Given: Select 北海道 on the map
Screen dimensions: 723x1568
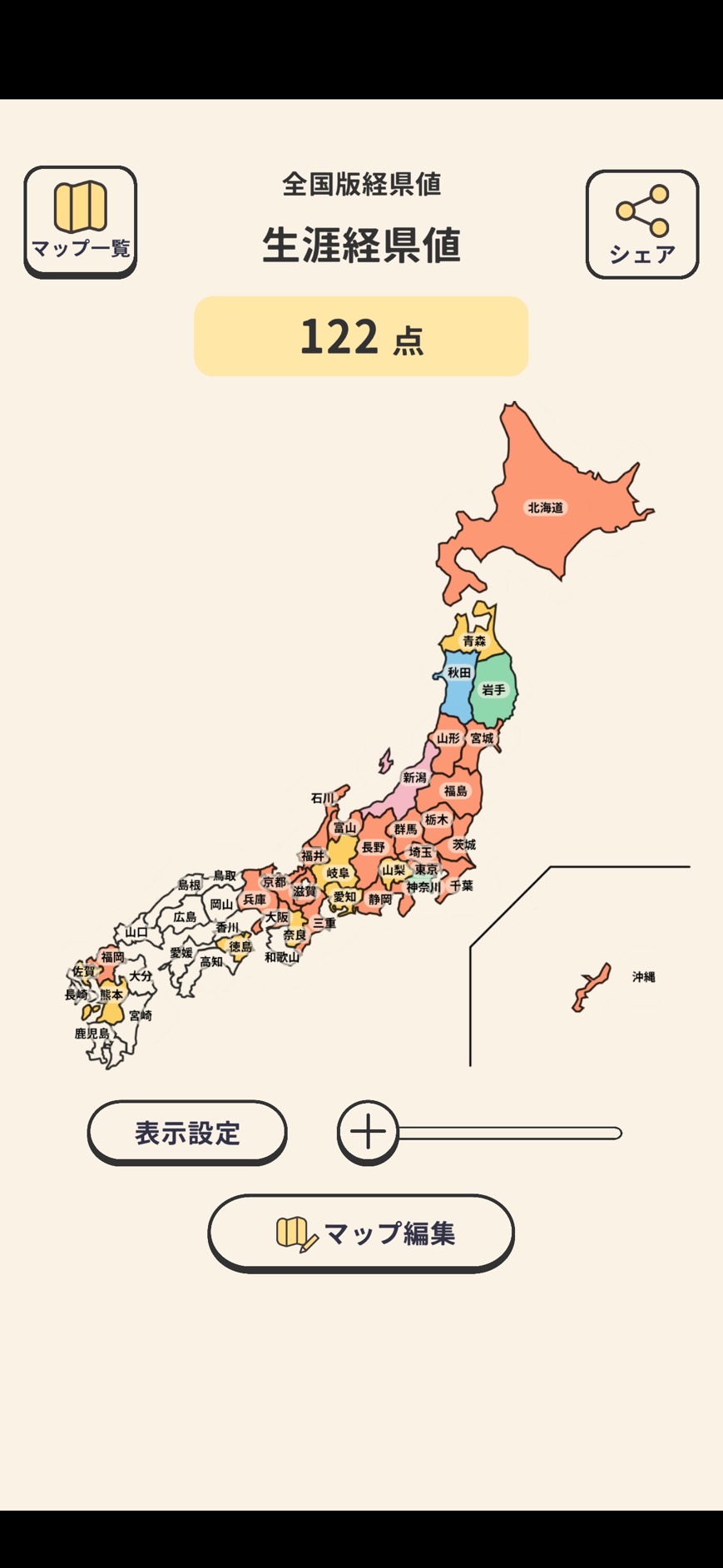Looking at the screenshot, I should 545,507.
